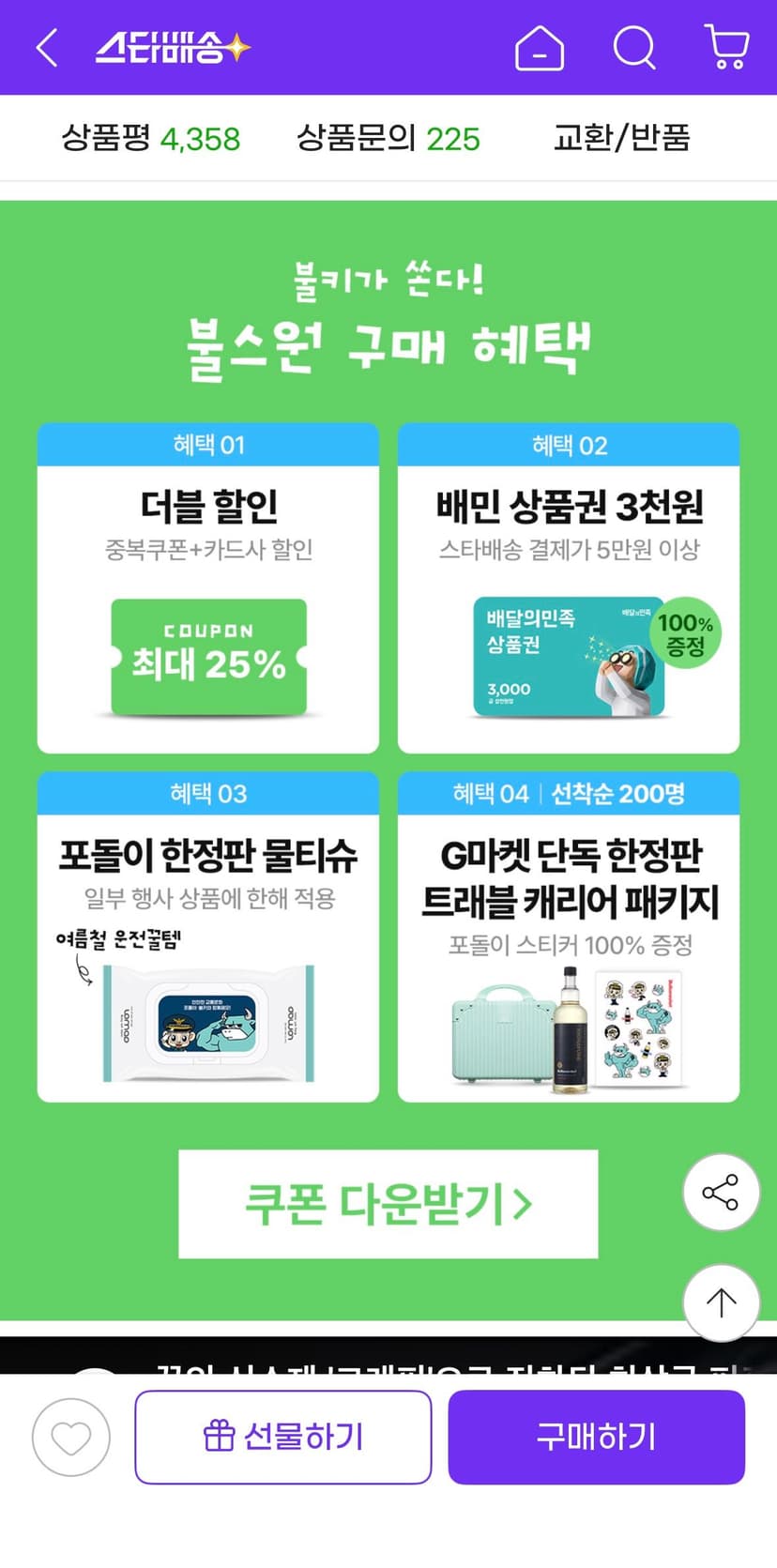Open the shopping cart
Image resolution: width=777 pixels, height=1568 pixels.
[726, 47]
